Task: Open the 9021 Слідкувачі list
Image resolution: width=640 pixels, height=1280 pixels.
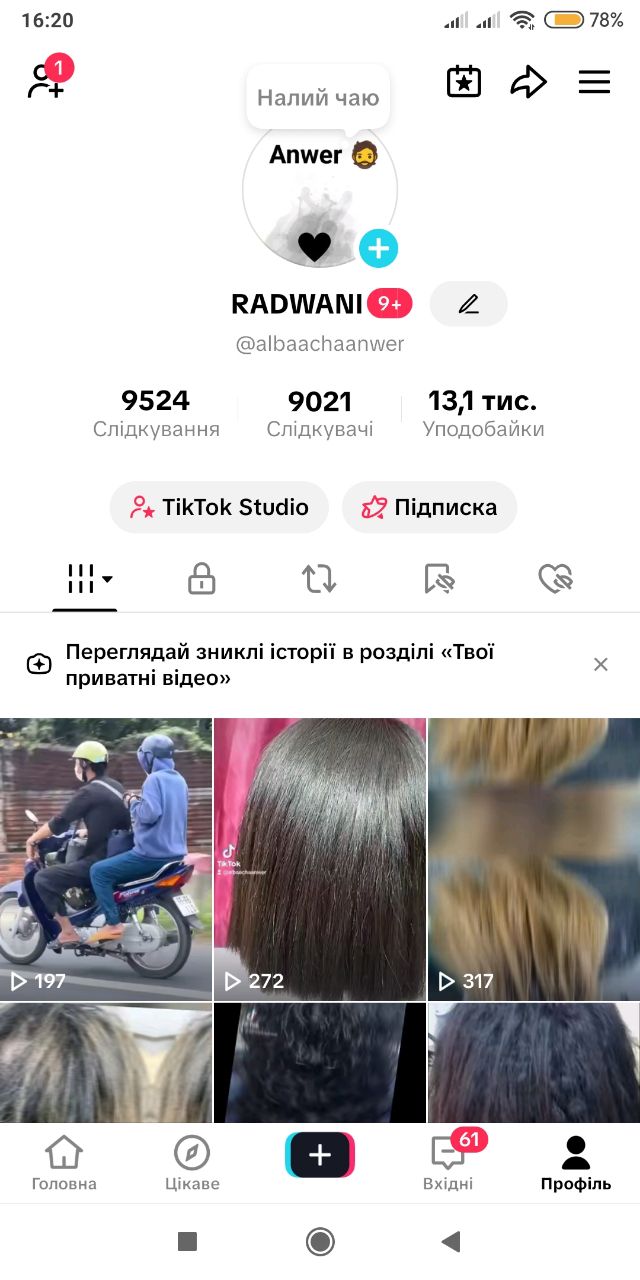Action: pyautogui.click(x=320, y=414)
